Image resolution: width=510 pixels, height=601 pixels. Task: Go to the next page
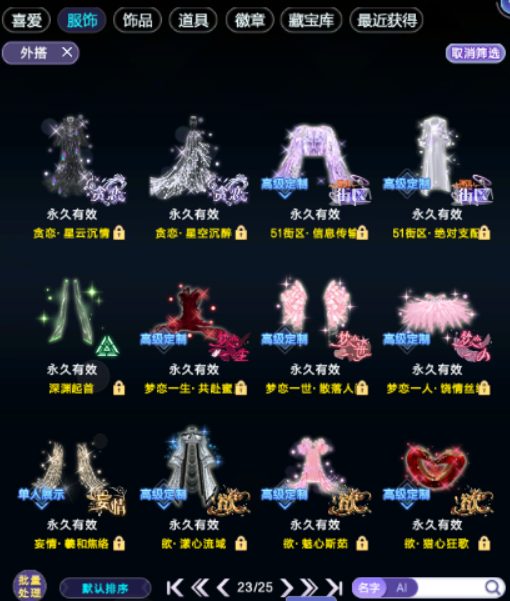click(286, 588)
